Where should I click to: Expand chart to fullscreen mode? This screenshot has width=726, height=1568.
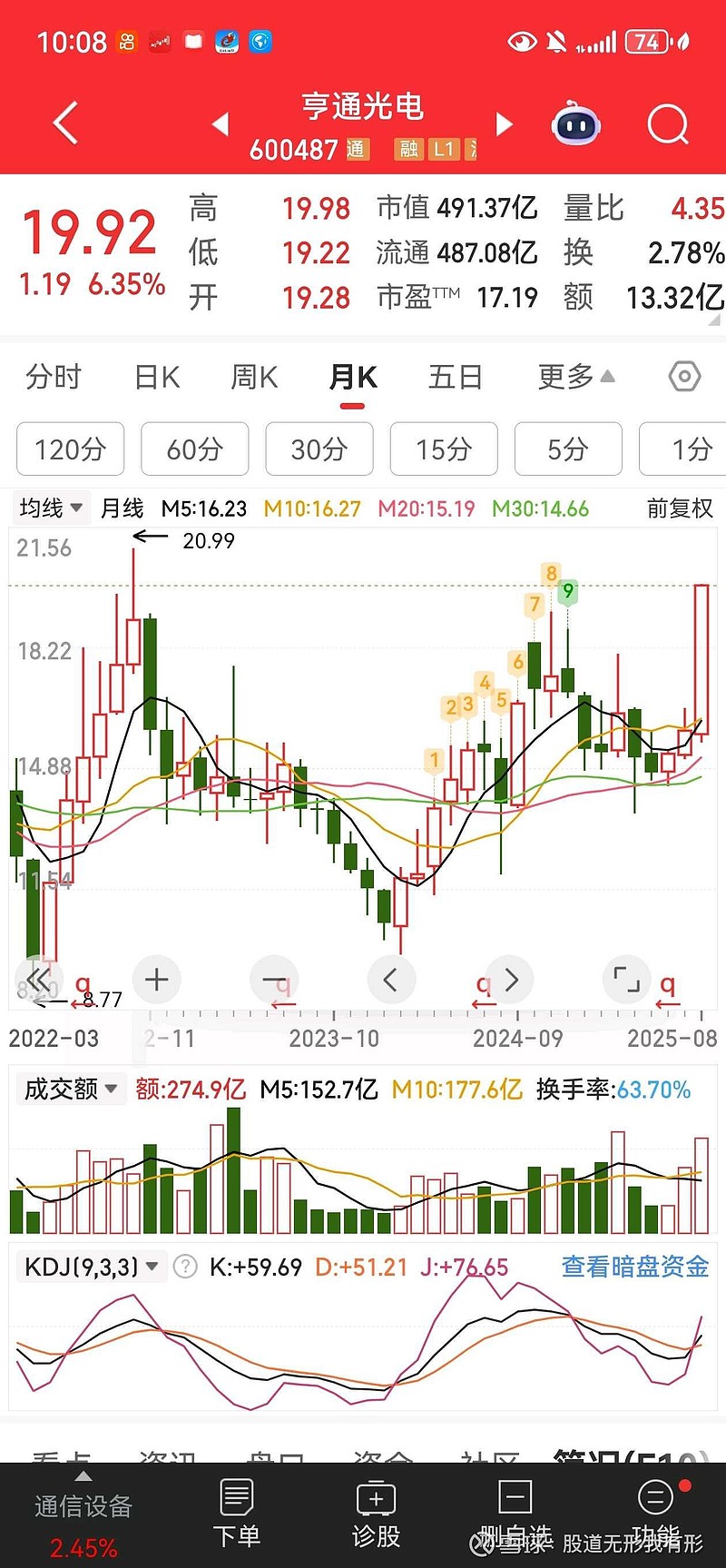click(626, 980)
